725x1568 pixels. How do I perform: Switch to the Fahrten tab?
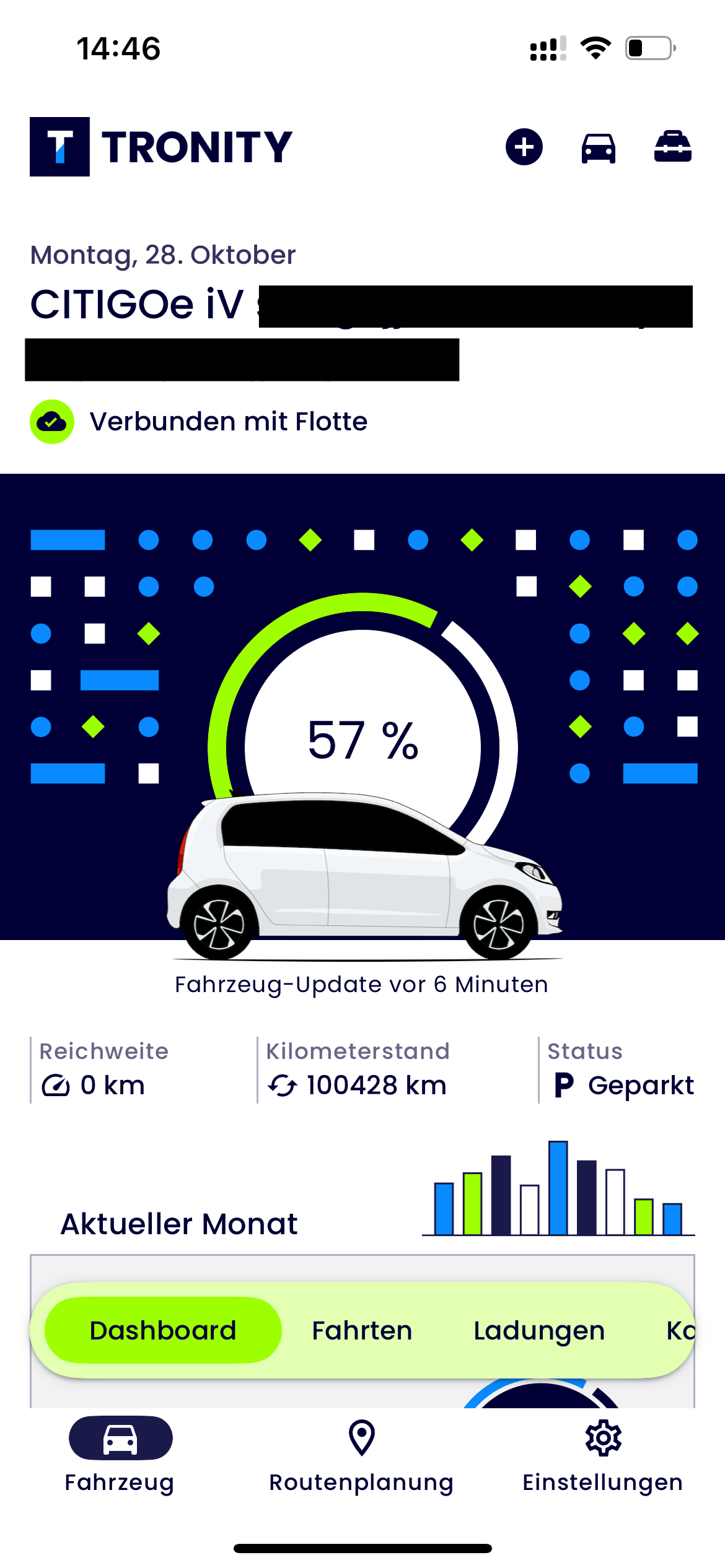362,1330
